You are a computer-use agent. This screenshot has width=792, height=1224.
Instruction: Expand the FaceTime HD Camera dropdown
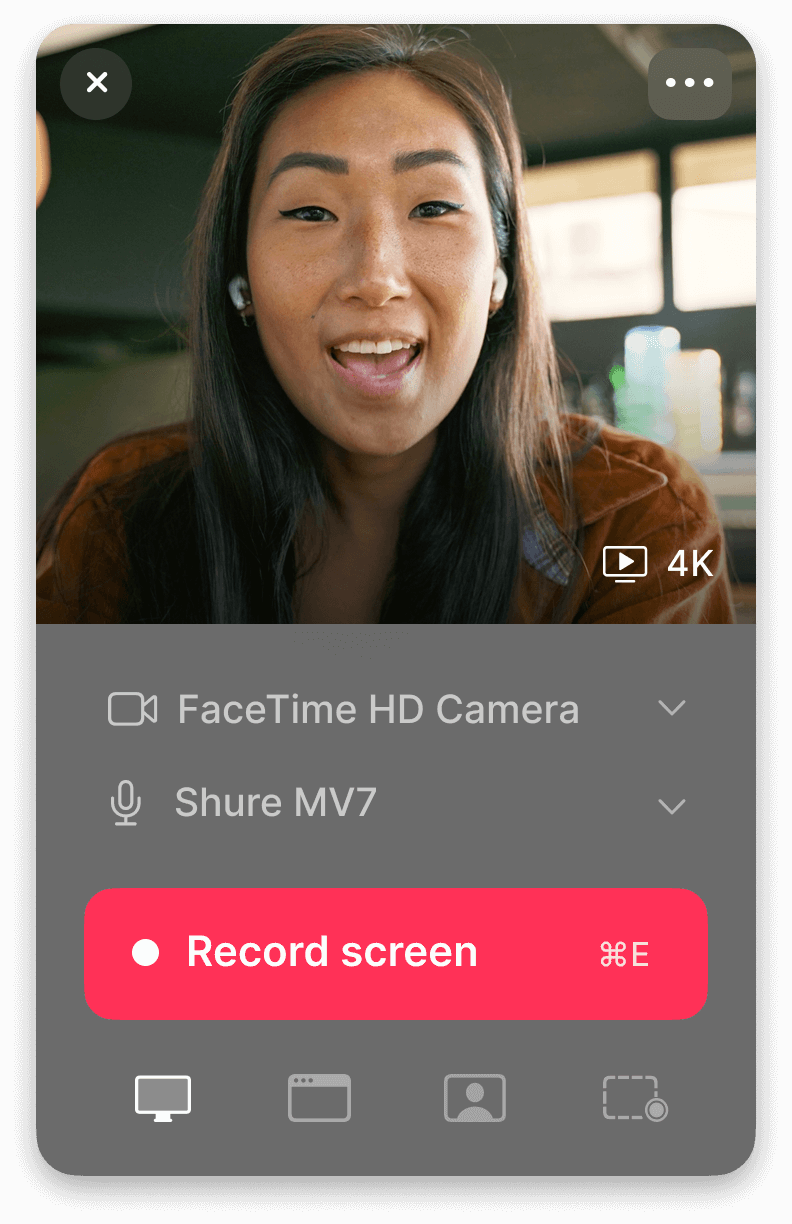pyautogui.click(x=672, y=709)
